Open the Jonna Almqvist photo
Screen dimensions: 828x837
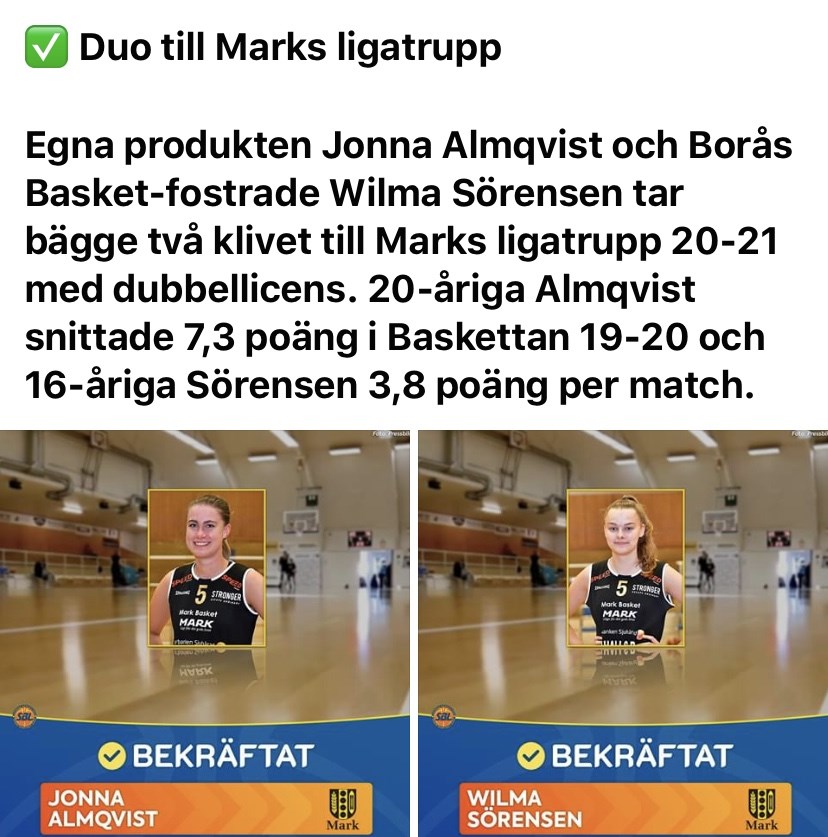click(x=205, y=632)
